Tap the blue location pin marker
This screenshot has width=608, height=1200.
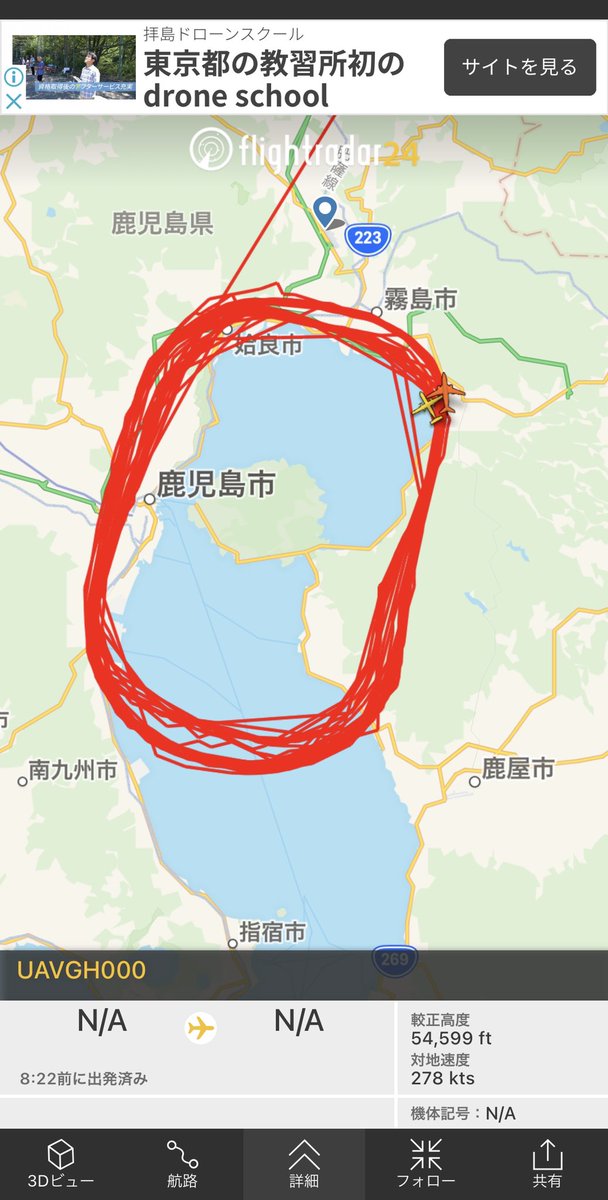pos(325,210)
